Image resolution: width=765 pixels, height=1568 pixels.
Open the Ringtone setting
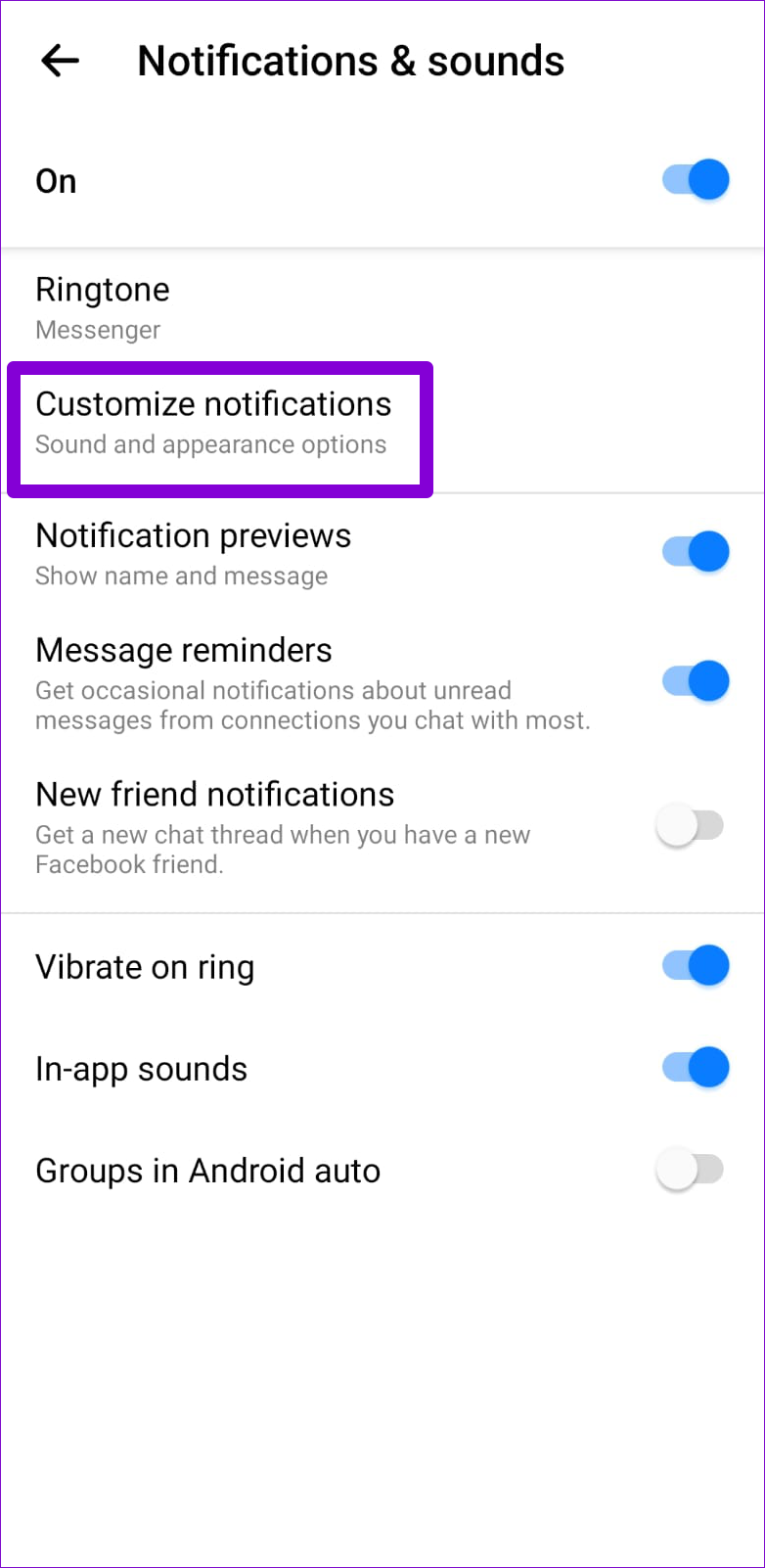382,308
